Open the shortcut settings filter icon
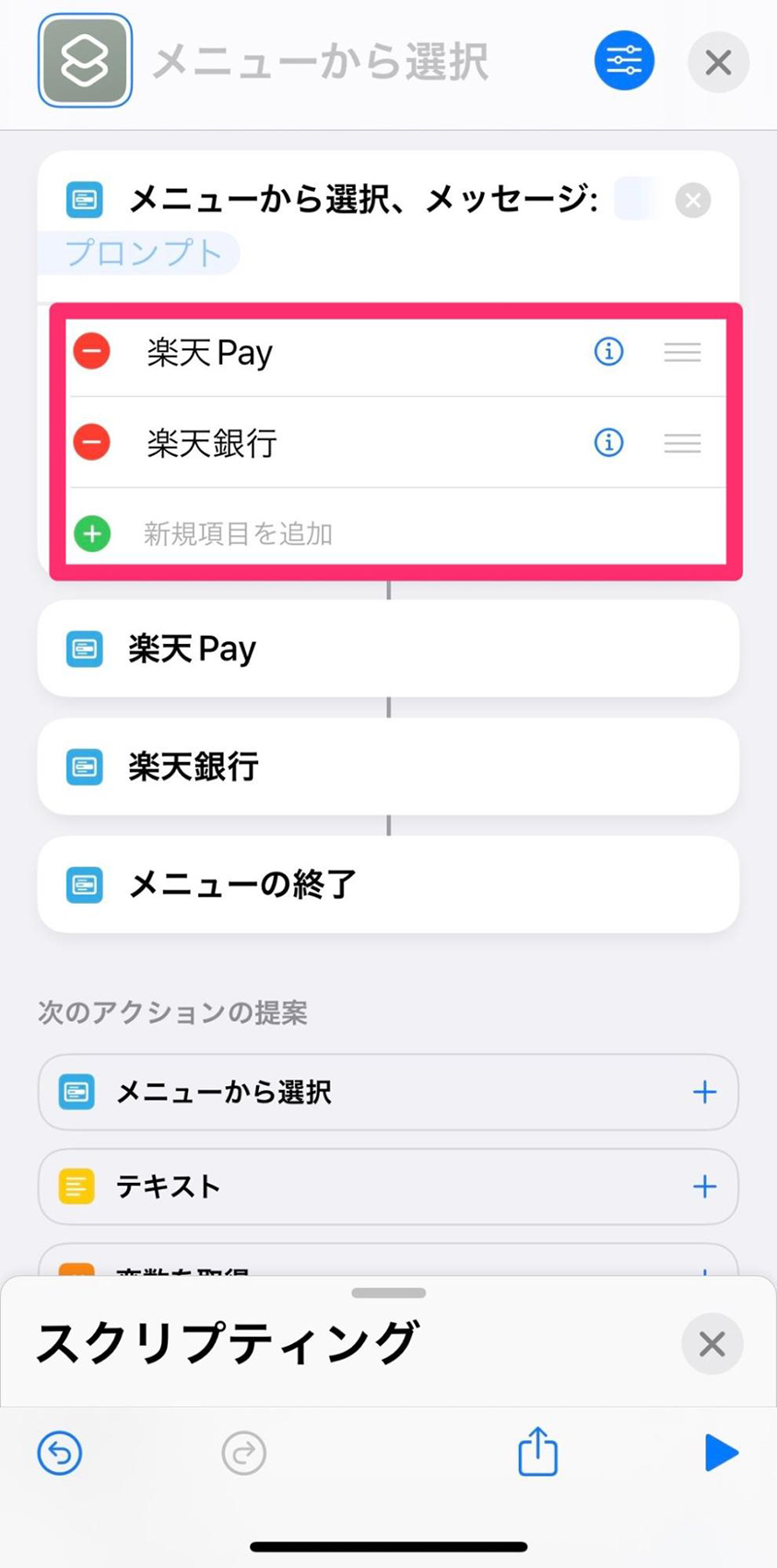 [624, 62]
